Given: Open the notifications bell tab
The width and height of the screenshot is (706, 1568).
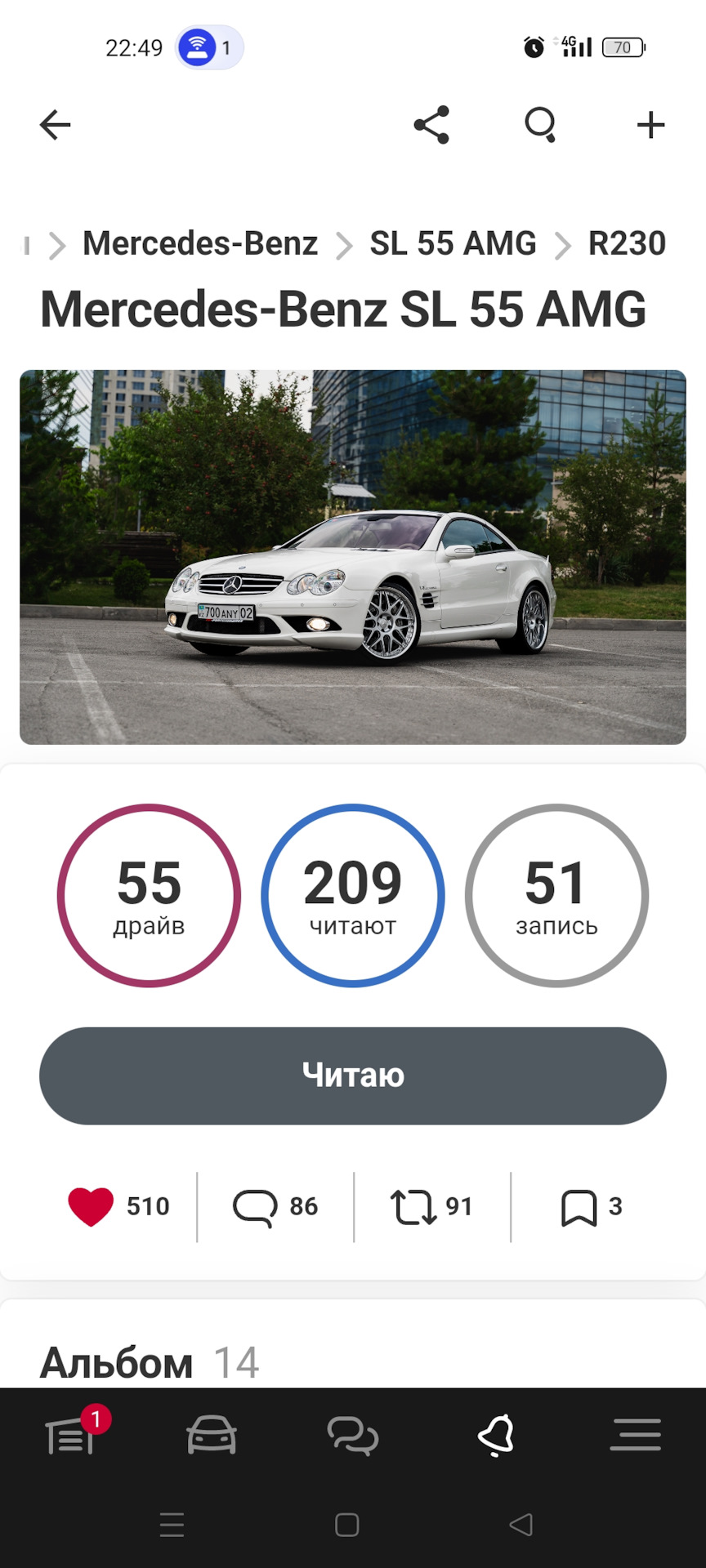Looking at the screenshot, I should click(x=495, y=1436).
